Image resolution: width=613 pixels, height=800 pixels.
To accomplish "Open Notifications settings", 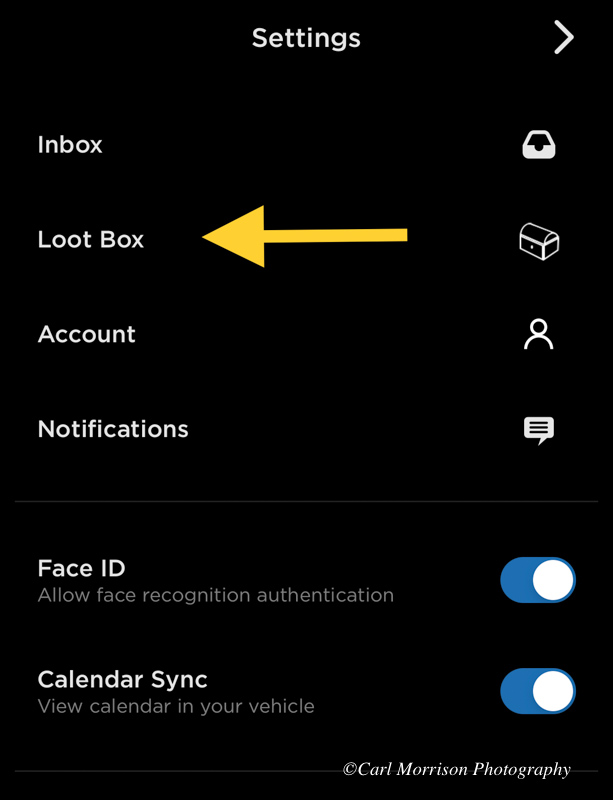I will tap(113, 429).
